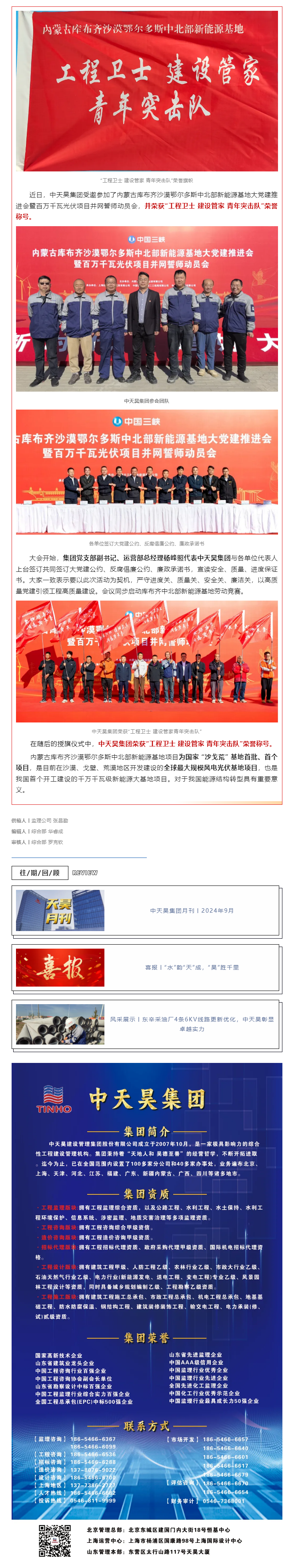Image resolution: width=294 pixels, height=1568 pixels.
Task: Open the 喜报 "水"韵"天"成 review card
Action: [x=191, y=967]
